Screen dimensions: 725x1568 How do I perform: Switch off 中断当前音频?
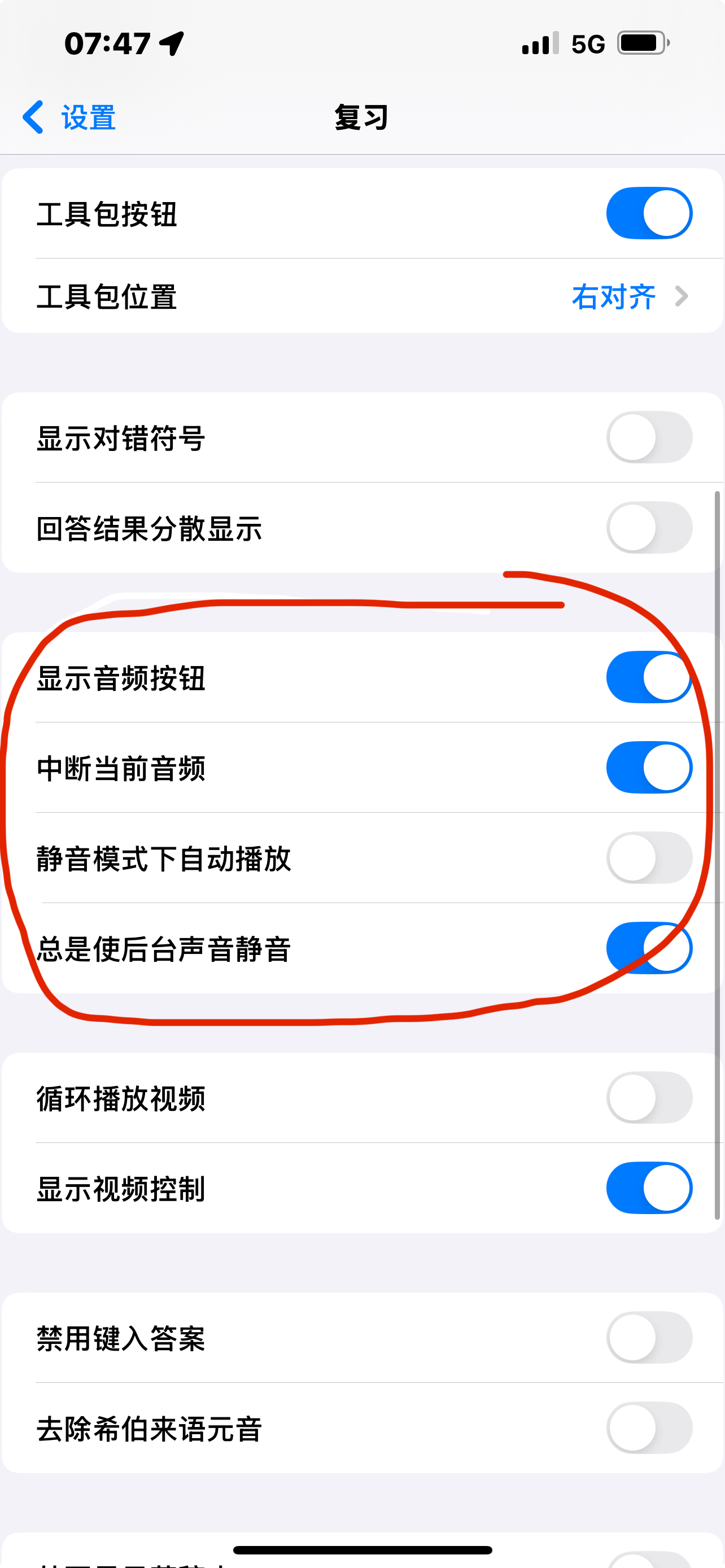point(648,767)
